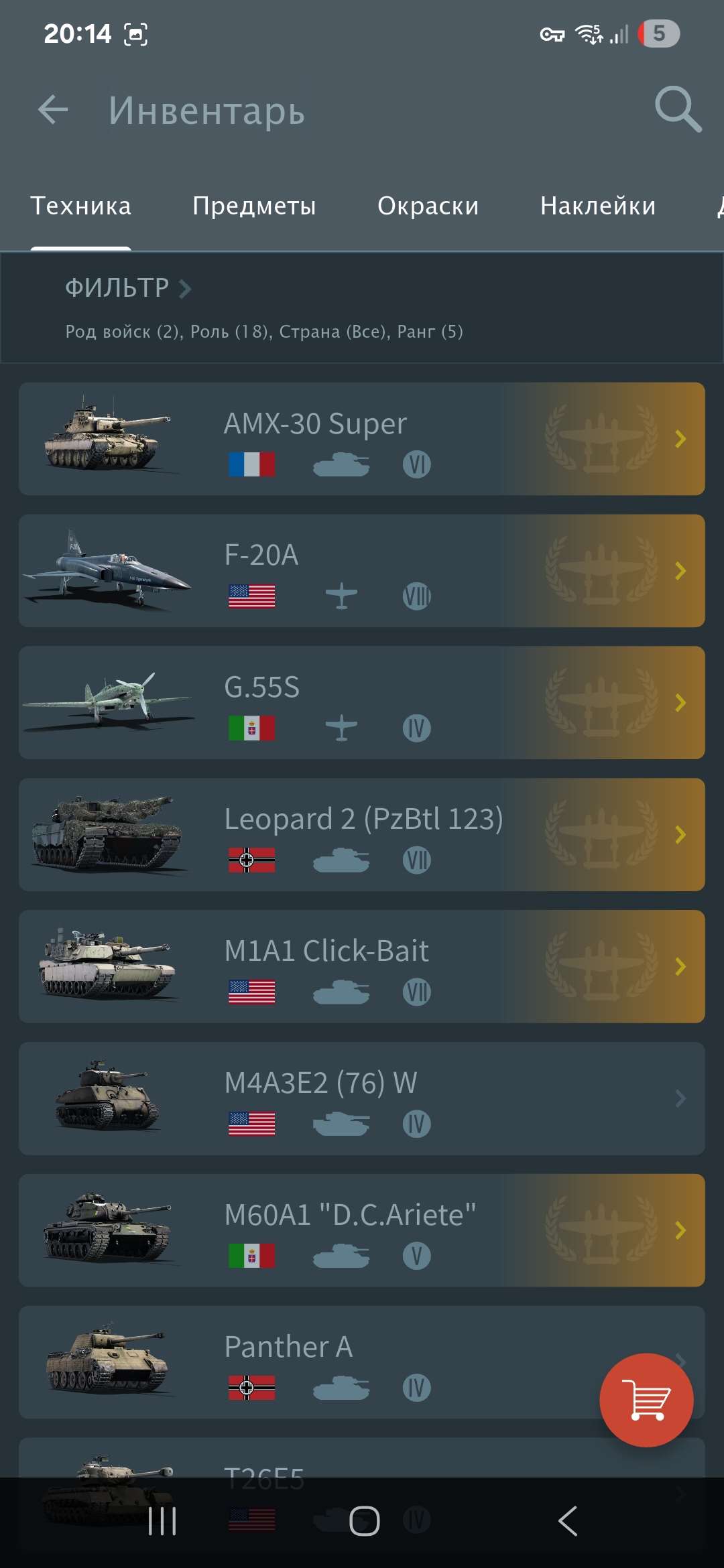The image size is (724, 1568).
Task: Open details chevron on F-20A
Action: (x=680, y=571)
